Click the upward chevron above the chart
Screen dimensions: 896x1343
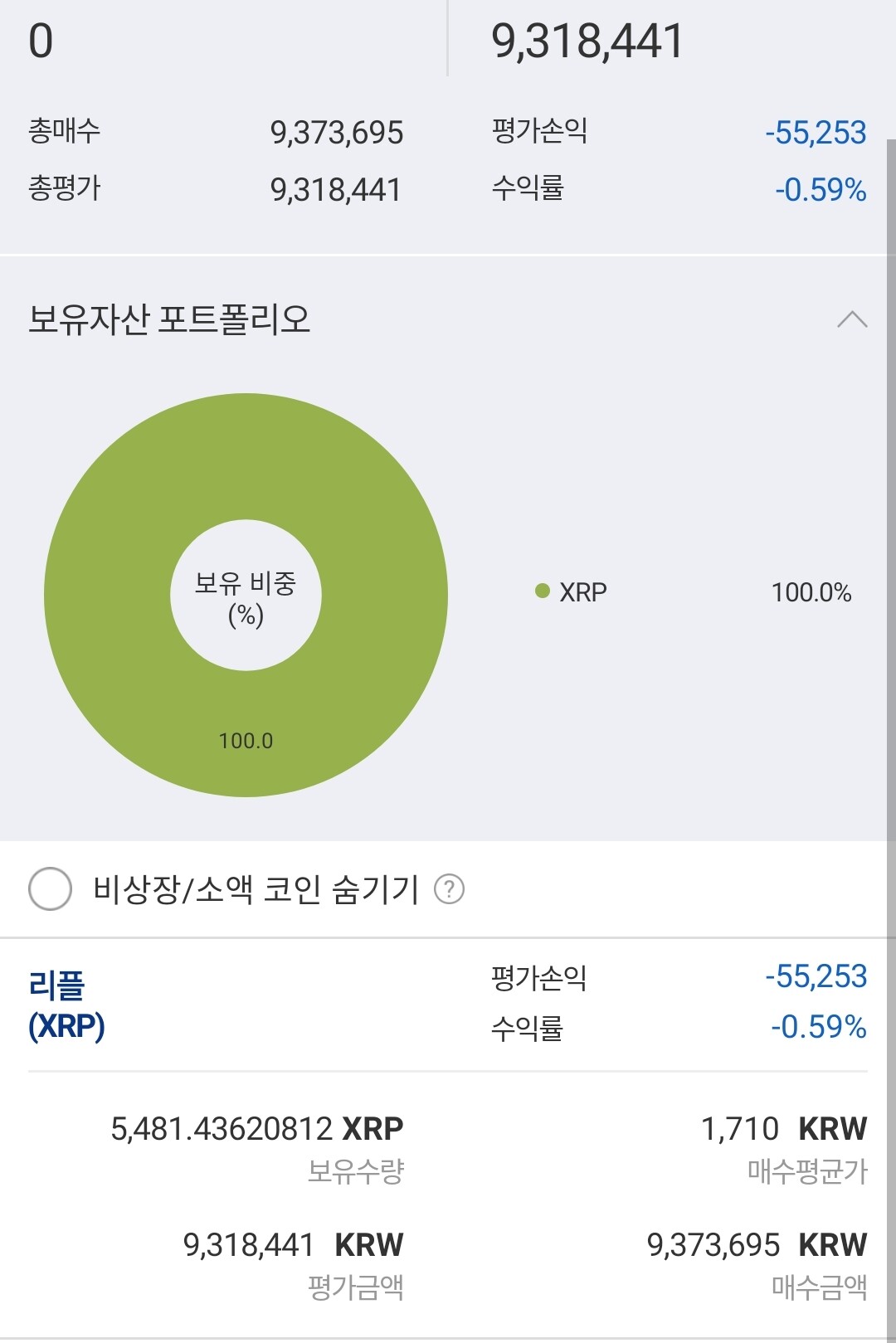click(849, 318)
